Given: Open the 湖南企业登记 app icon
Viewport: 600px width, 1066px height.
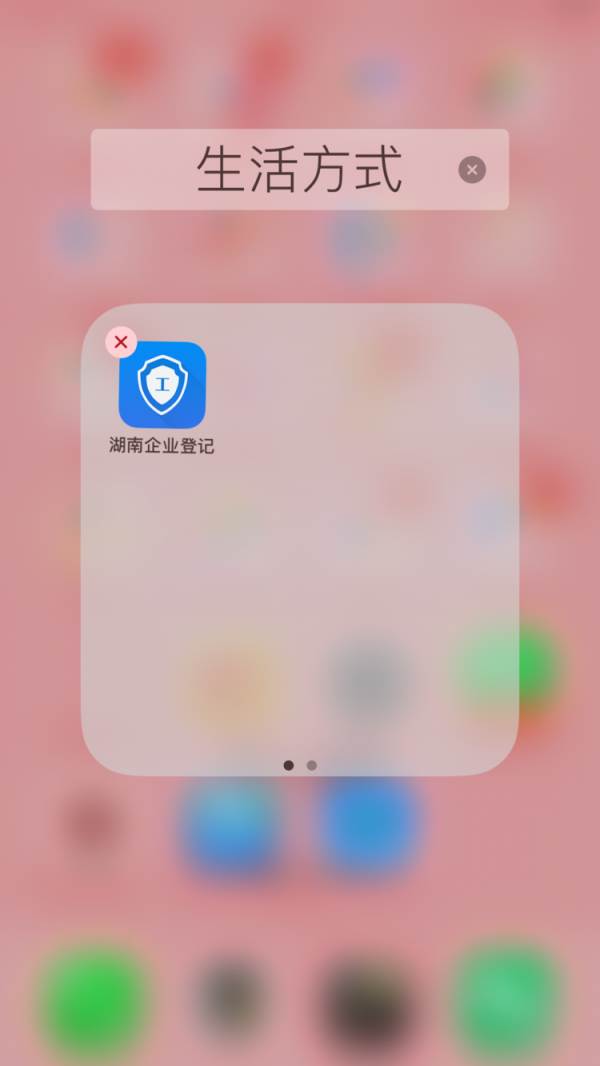Looking at the screenshot, I should (162, 385).
